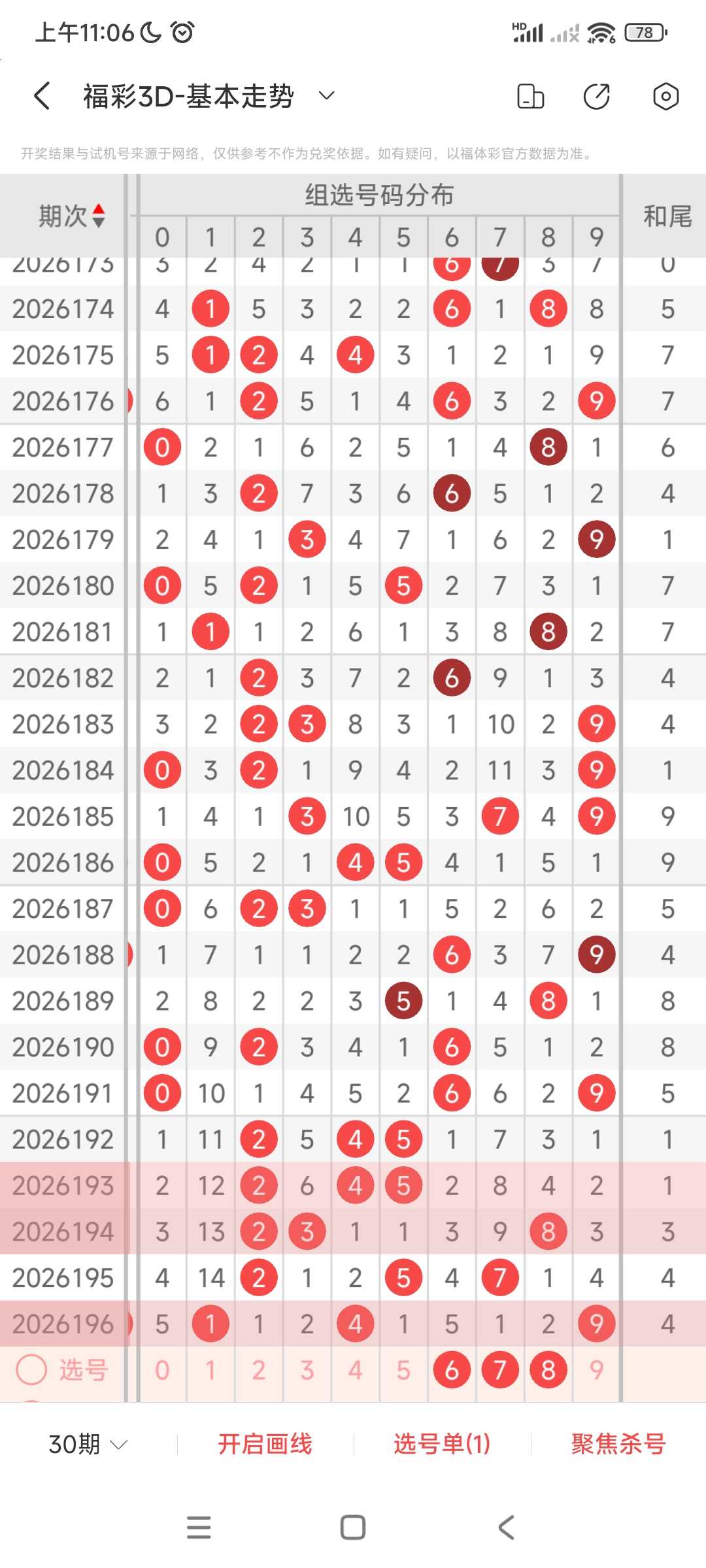706x1568 pixels.
Task: Tap the screen orientation icon in the header
Action: (x=530, y=97)
